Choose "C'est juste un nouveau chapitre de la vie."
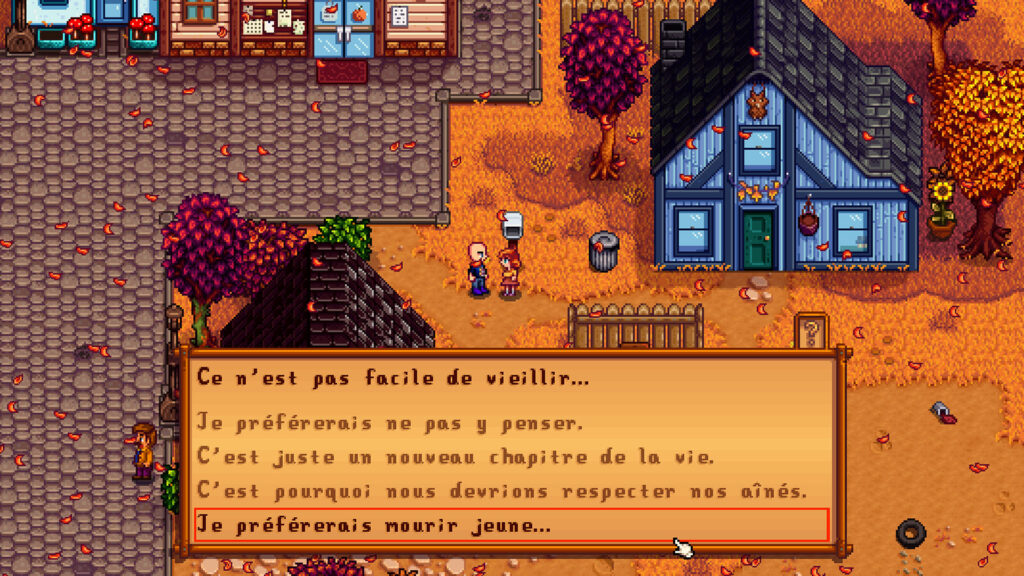1024x576 pixels. [x=455, y=458]
